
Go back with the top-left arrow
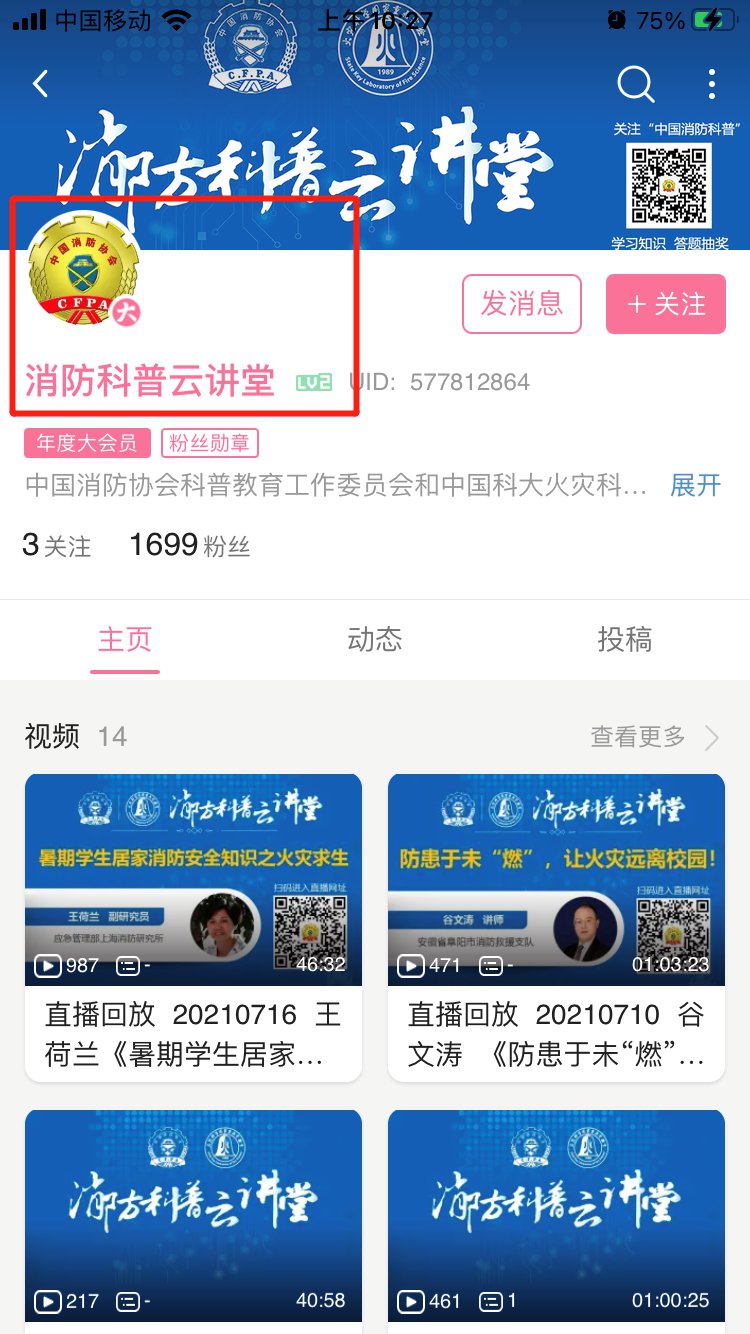click(41, 84)
